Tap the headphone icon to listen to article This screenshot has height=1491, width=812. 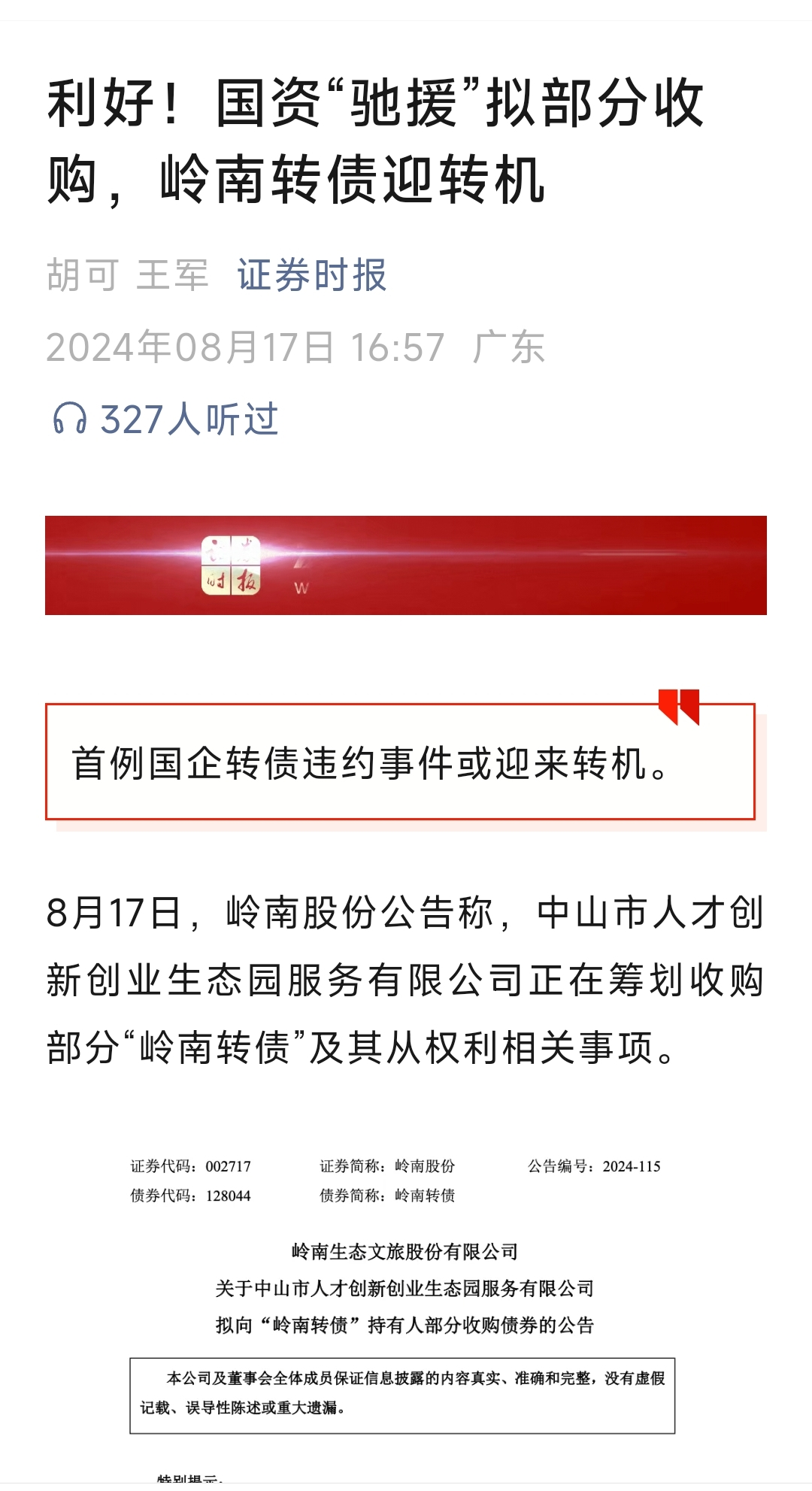click(70, 418)
